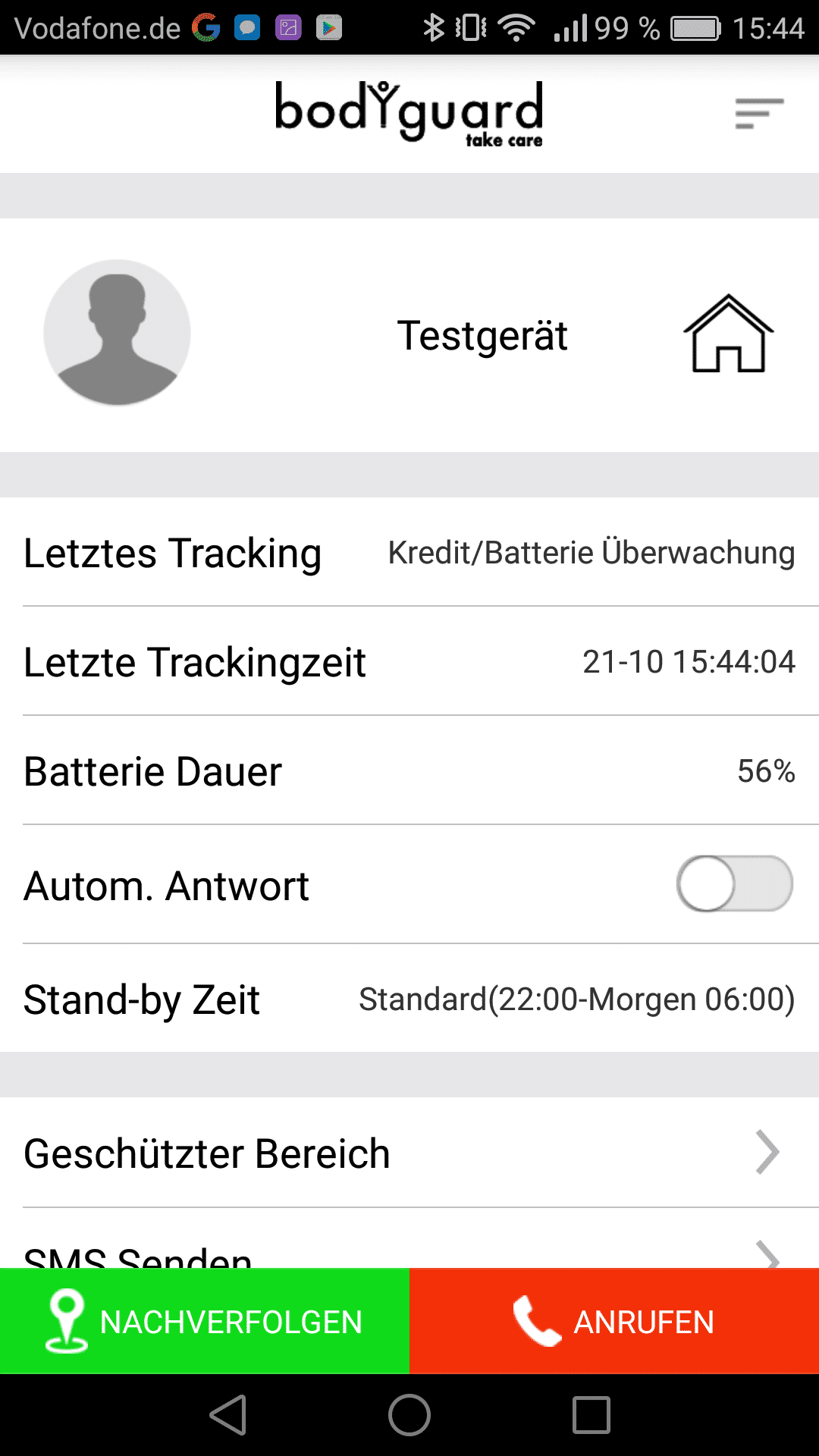Image resolution: width=819 pixels, height=1456 pixels.
Task: Open Stand-by Zeit setting
Action: tap(409, 999)
